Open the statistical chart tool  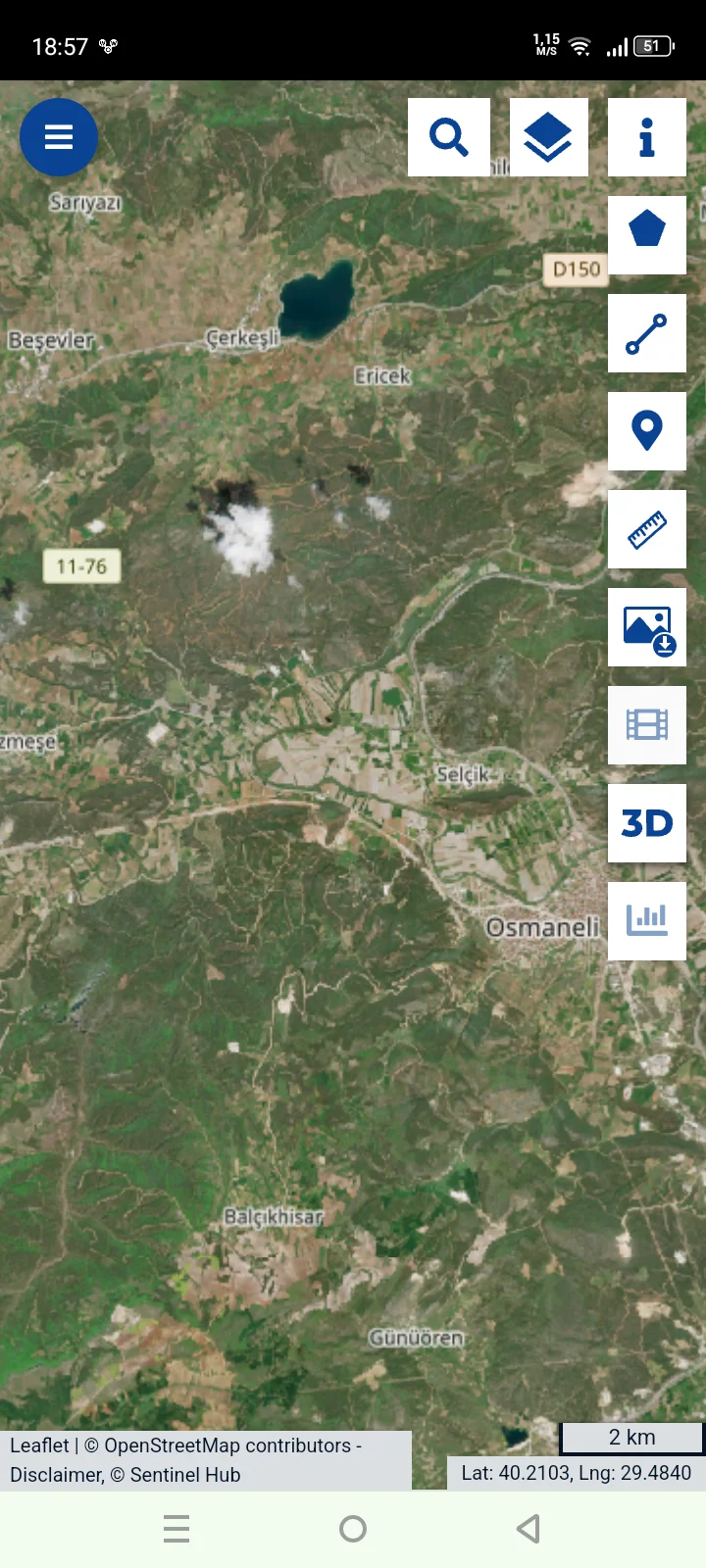[x=646, y=921]
